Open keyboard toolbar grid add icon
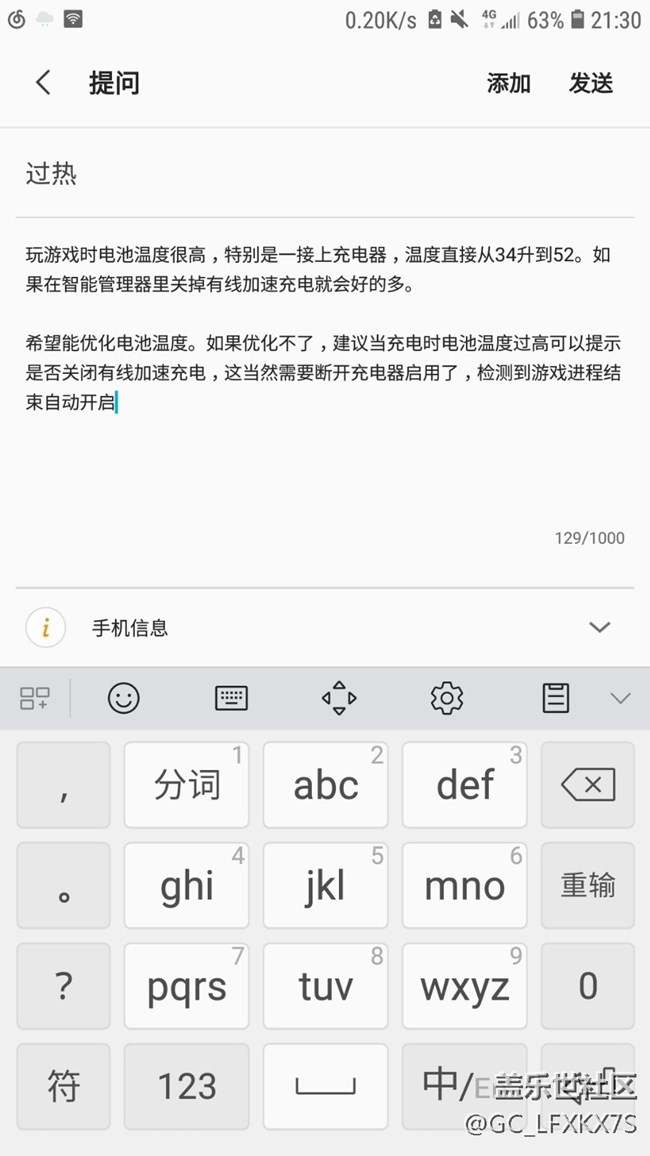Screen dimensions: 650x1156 click(35, 698)
